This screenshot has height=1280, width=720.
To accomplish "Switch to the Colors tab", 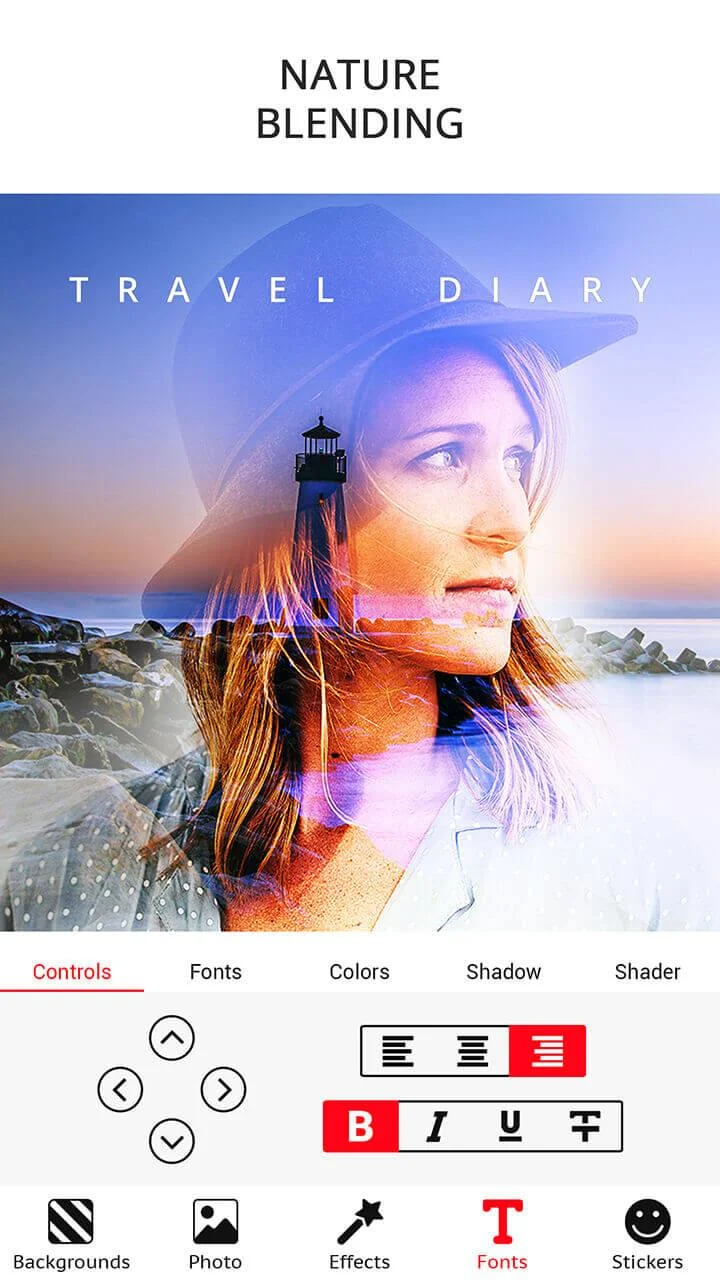I will click(359, 971).
